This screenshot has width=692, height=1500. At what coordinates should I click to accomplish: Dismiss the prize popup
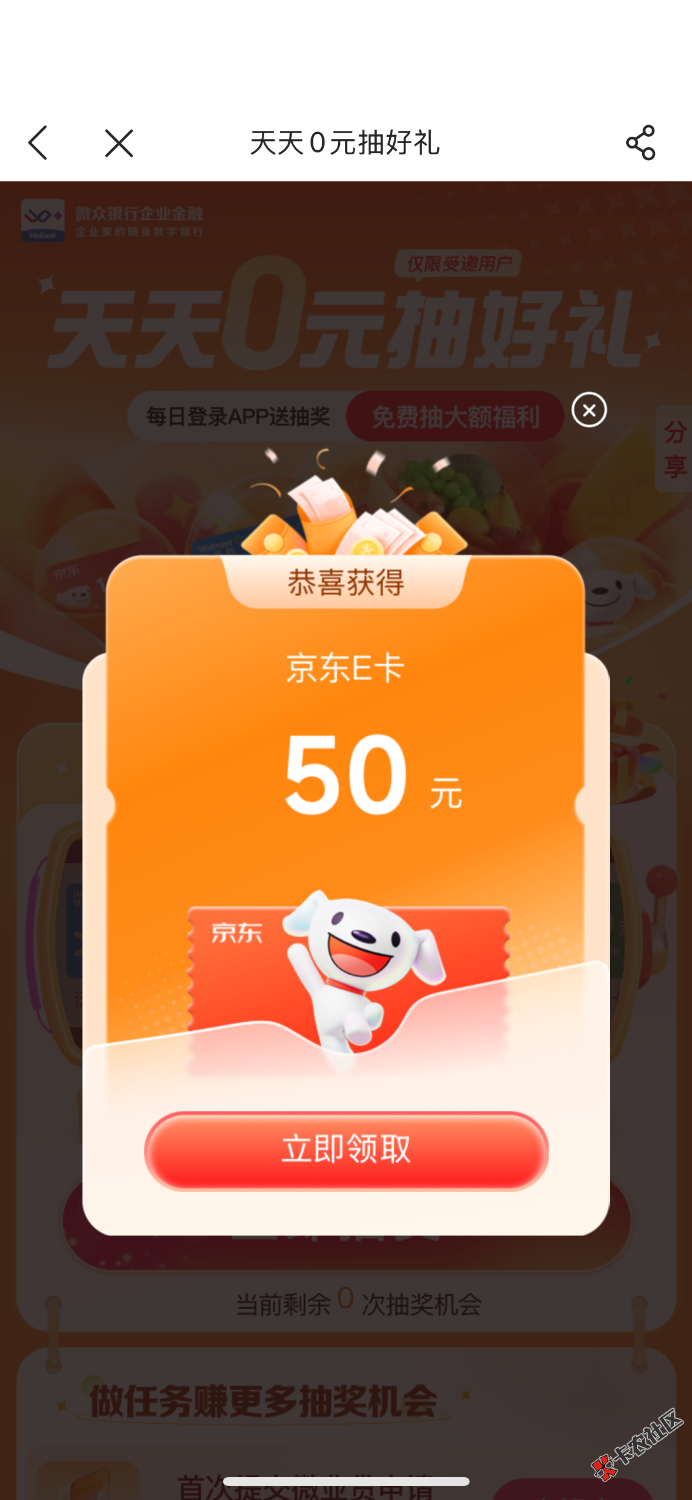(x=589, y=410)
